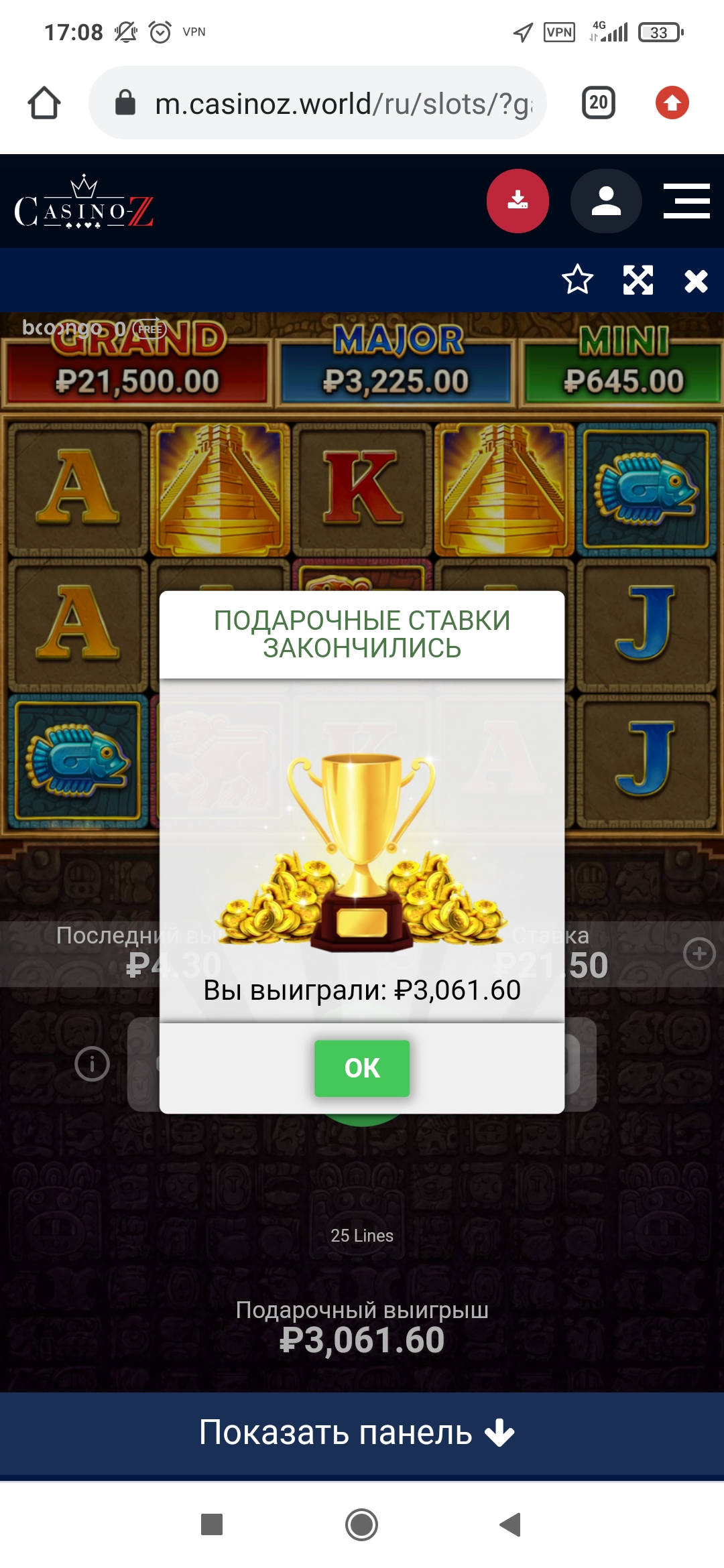Open the browser tab switcher showing 20
This screenshot has height=1568, width=724.
coord(598,103)
